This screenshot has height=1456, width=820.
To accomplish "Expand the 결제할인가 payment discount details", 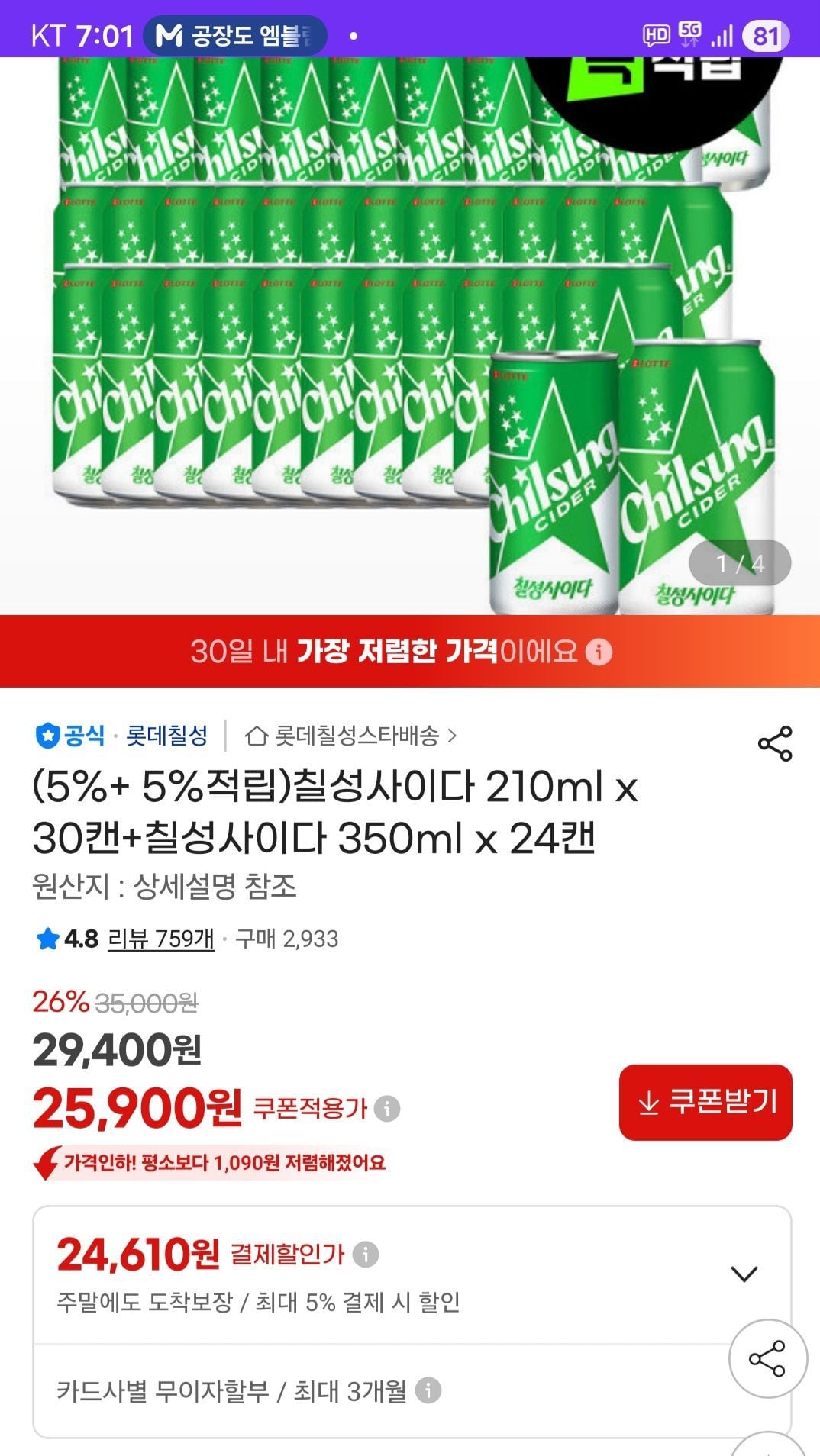I will (744, 1274).
